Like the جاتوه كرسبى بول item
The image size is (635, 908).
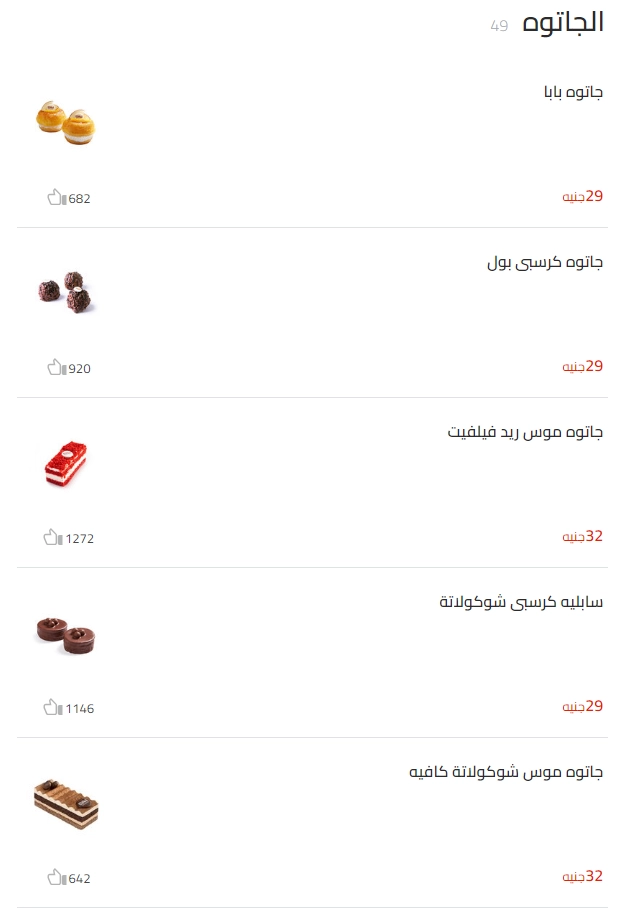[56, 368]
